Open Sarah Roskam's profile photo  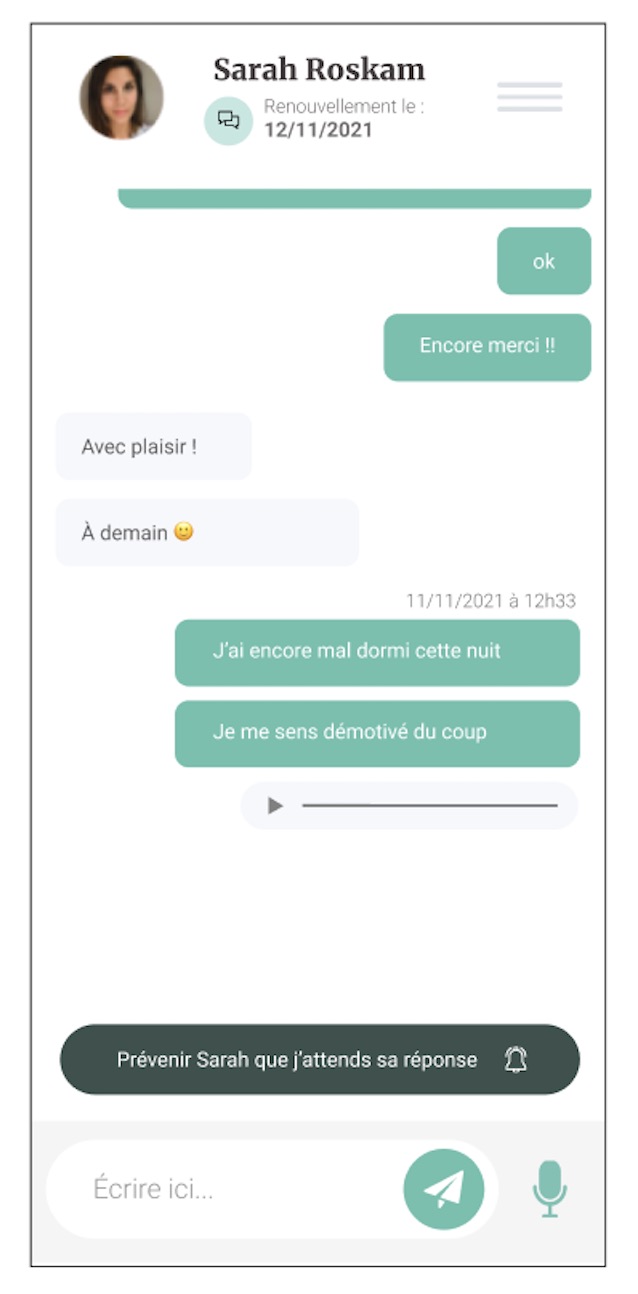tap(121, 97)
